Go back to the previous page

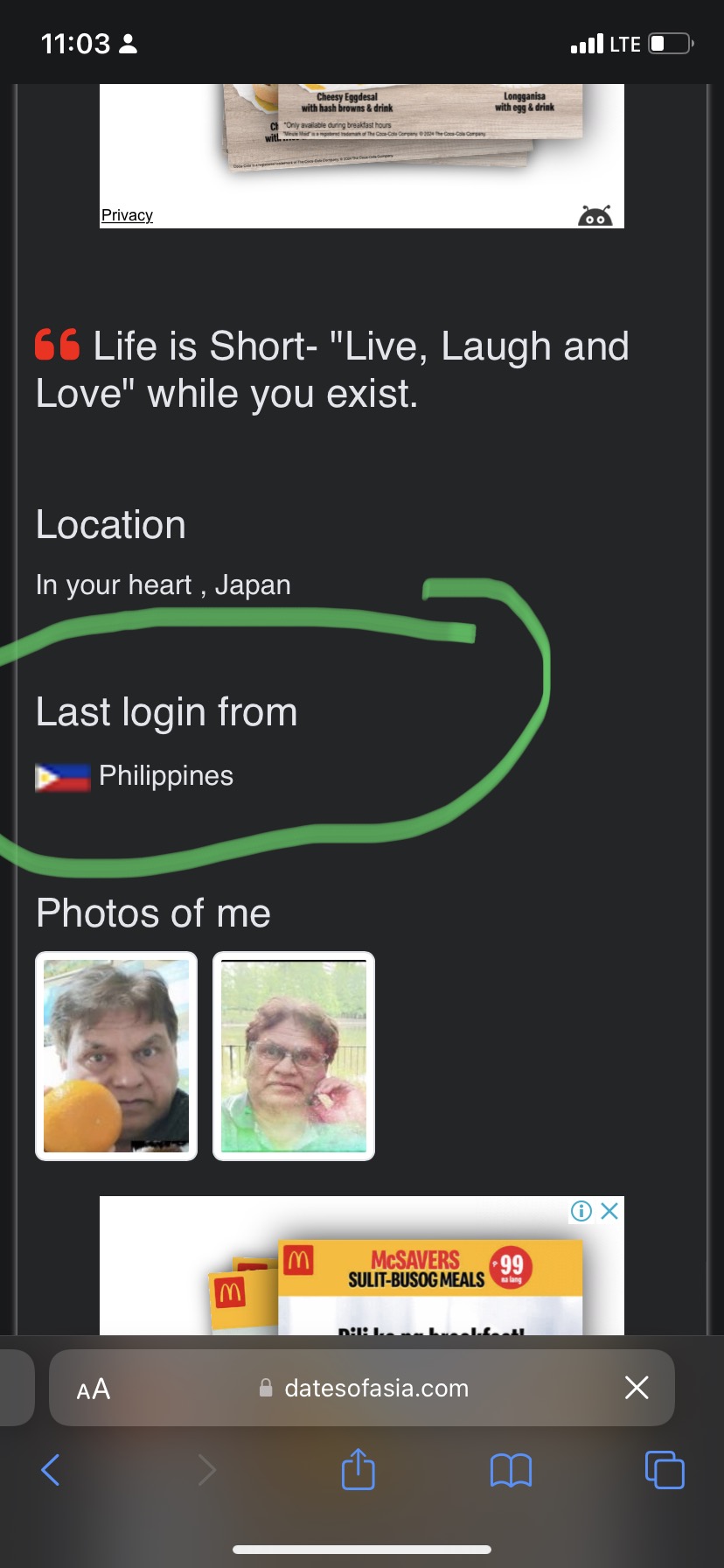(x=51, y=1470)
